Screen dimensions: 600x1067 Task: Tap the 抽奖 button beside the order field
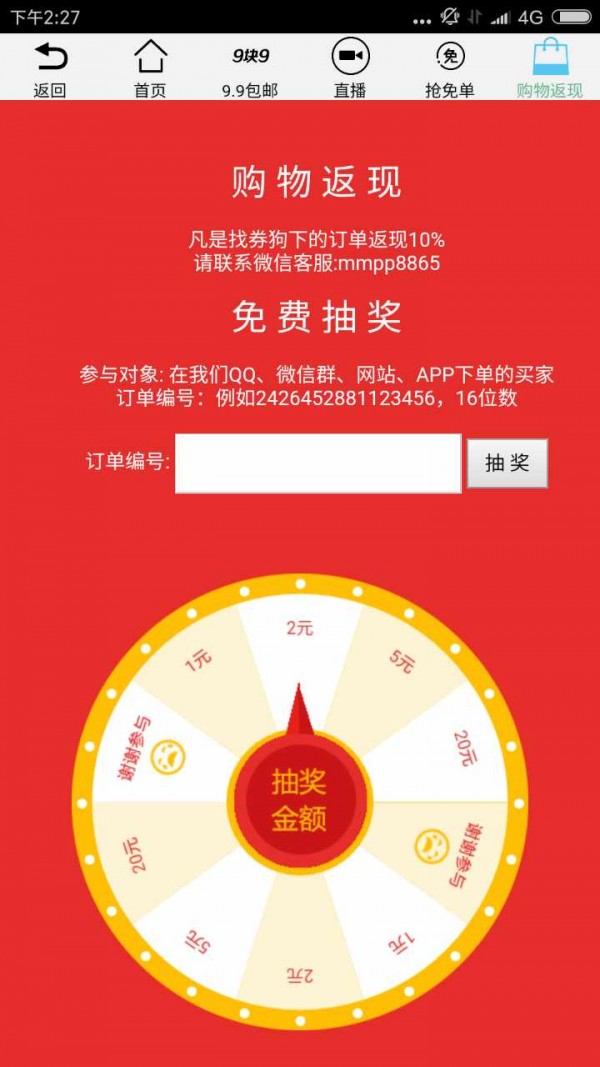[x=507, y=463]
